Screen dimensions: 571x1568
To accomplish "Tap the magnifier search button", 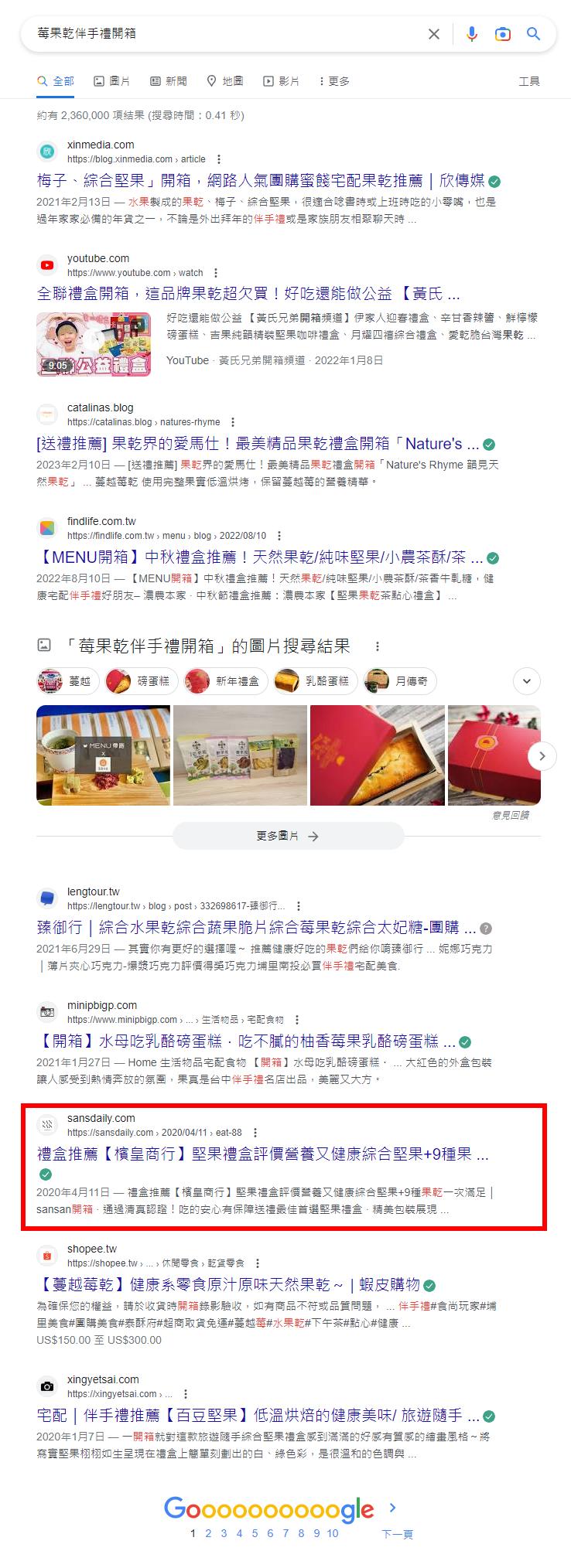I will tap(533, 34).
